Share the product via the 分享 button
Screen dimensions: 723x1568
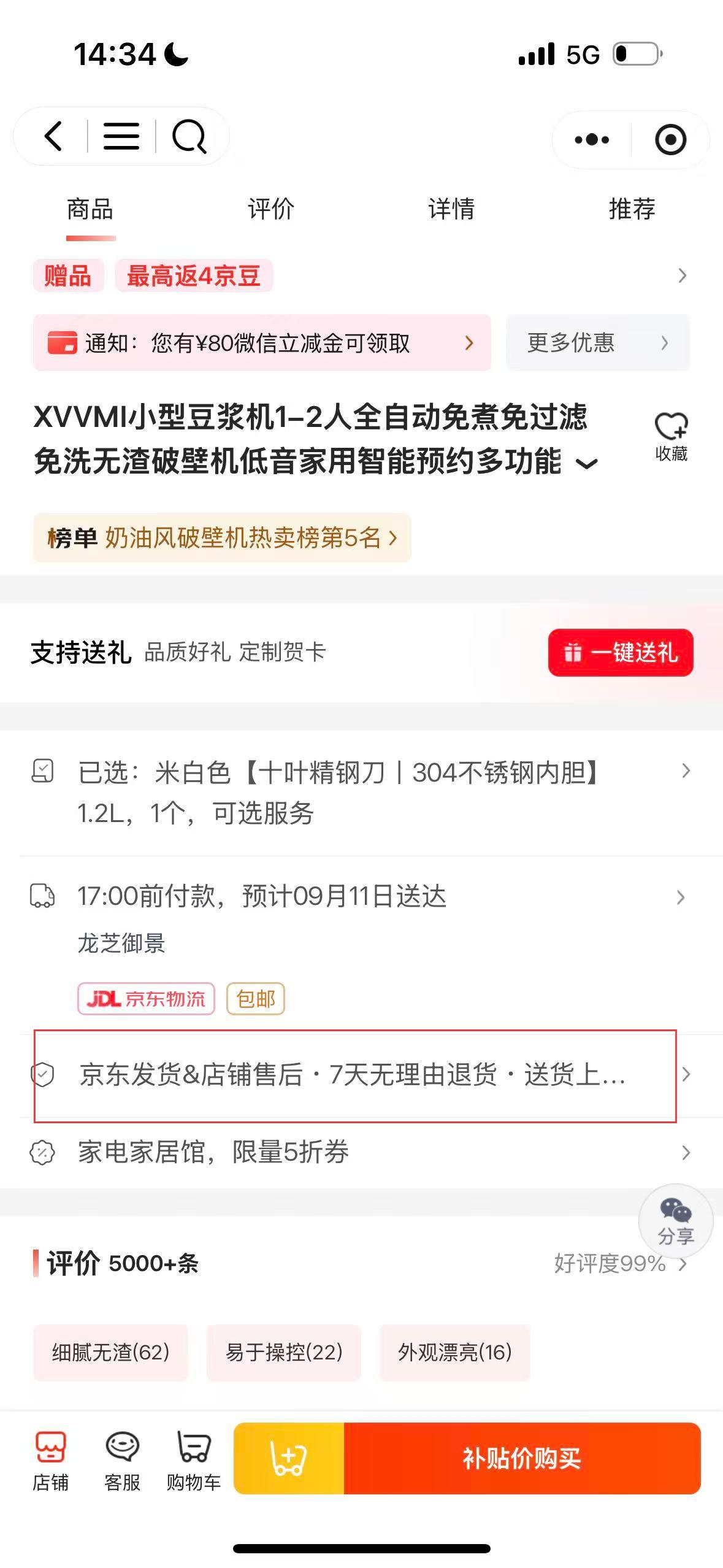pyautogui.click(x=675, y=1221)
